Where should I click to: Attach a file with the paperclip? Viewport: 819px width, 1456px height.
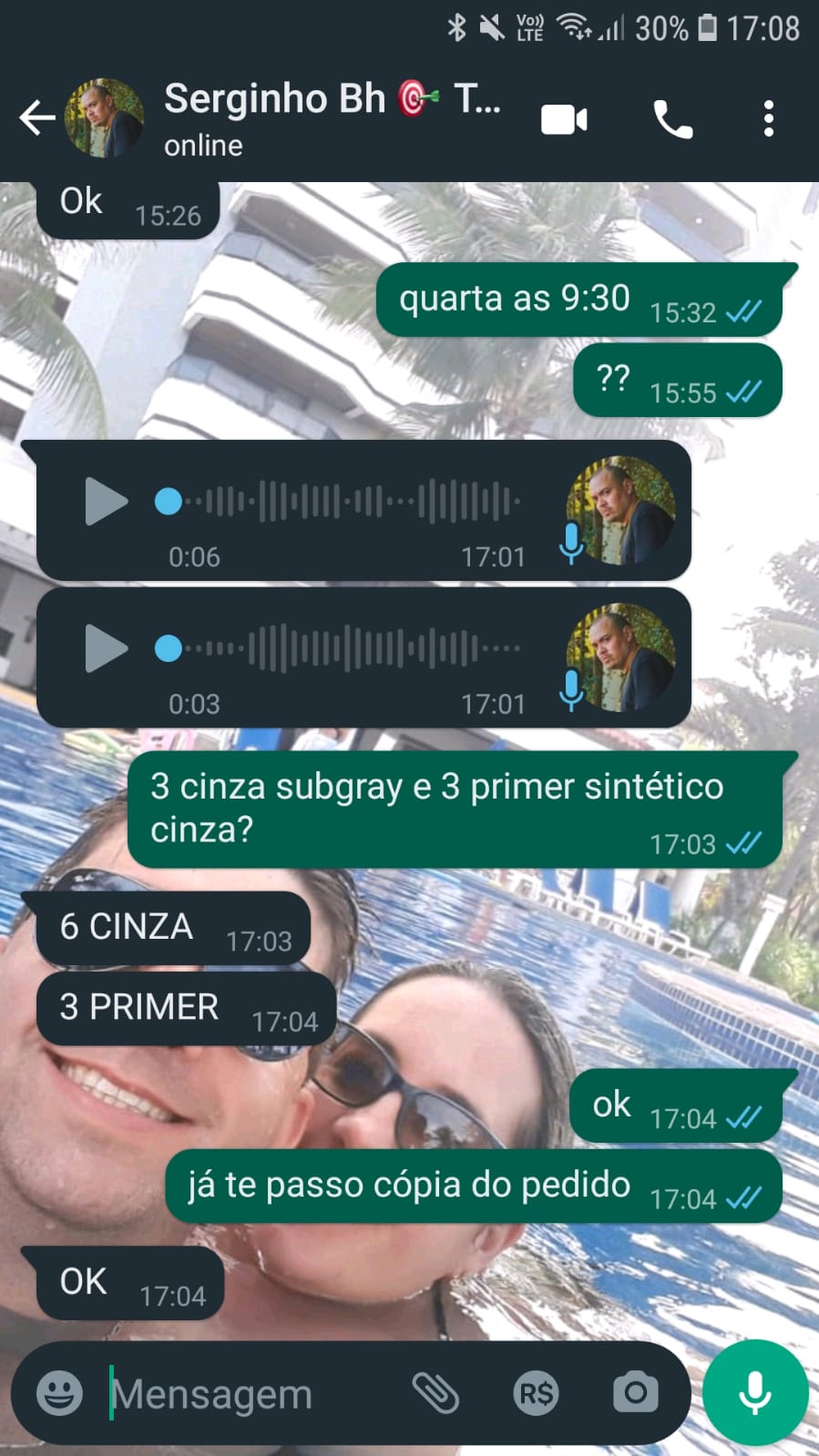coord(435,1393)
